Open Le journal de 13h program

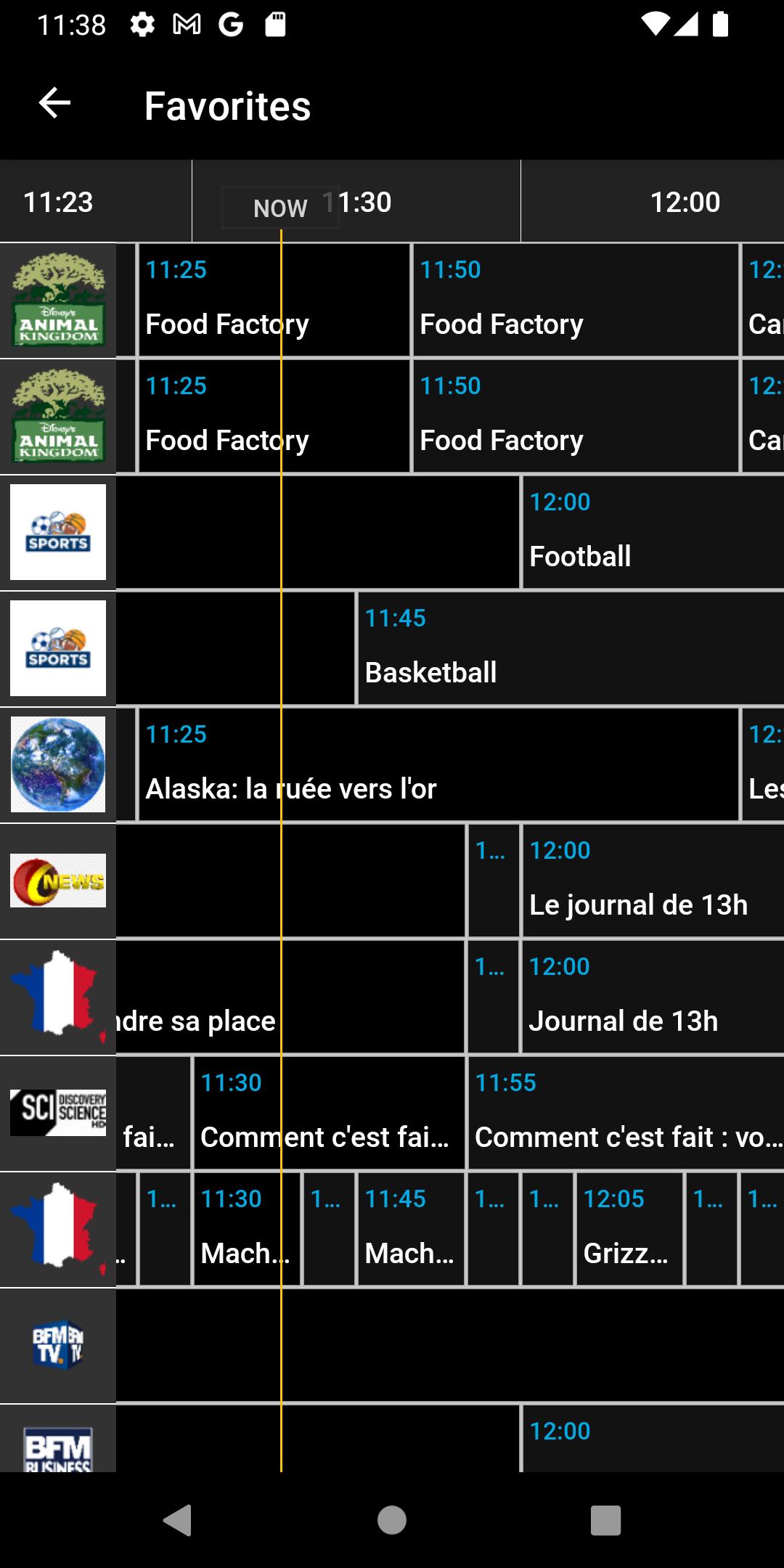[x=653, y=881]
